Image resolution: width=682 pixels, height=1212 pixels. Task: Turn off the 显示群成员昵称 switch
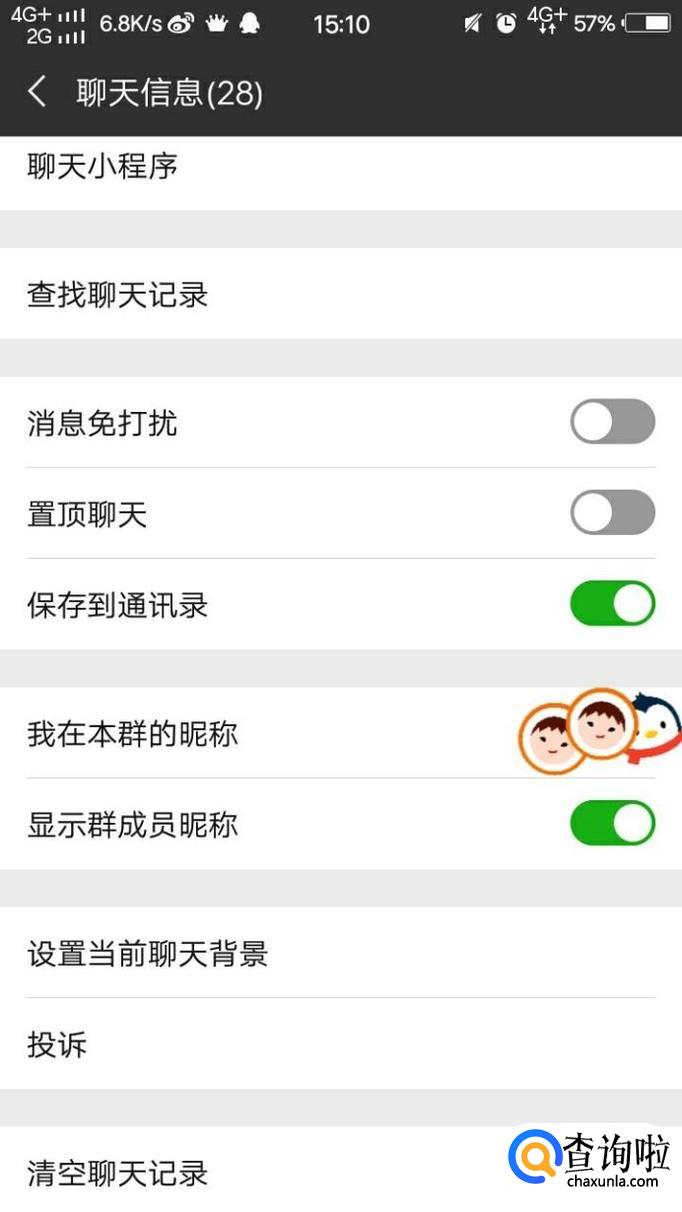612,824
